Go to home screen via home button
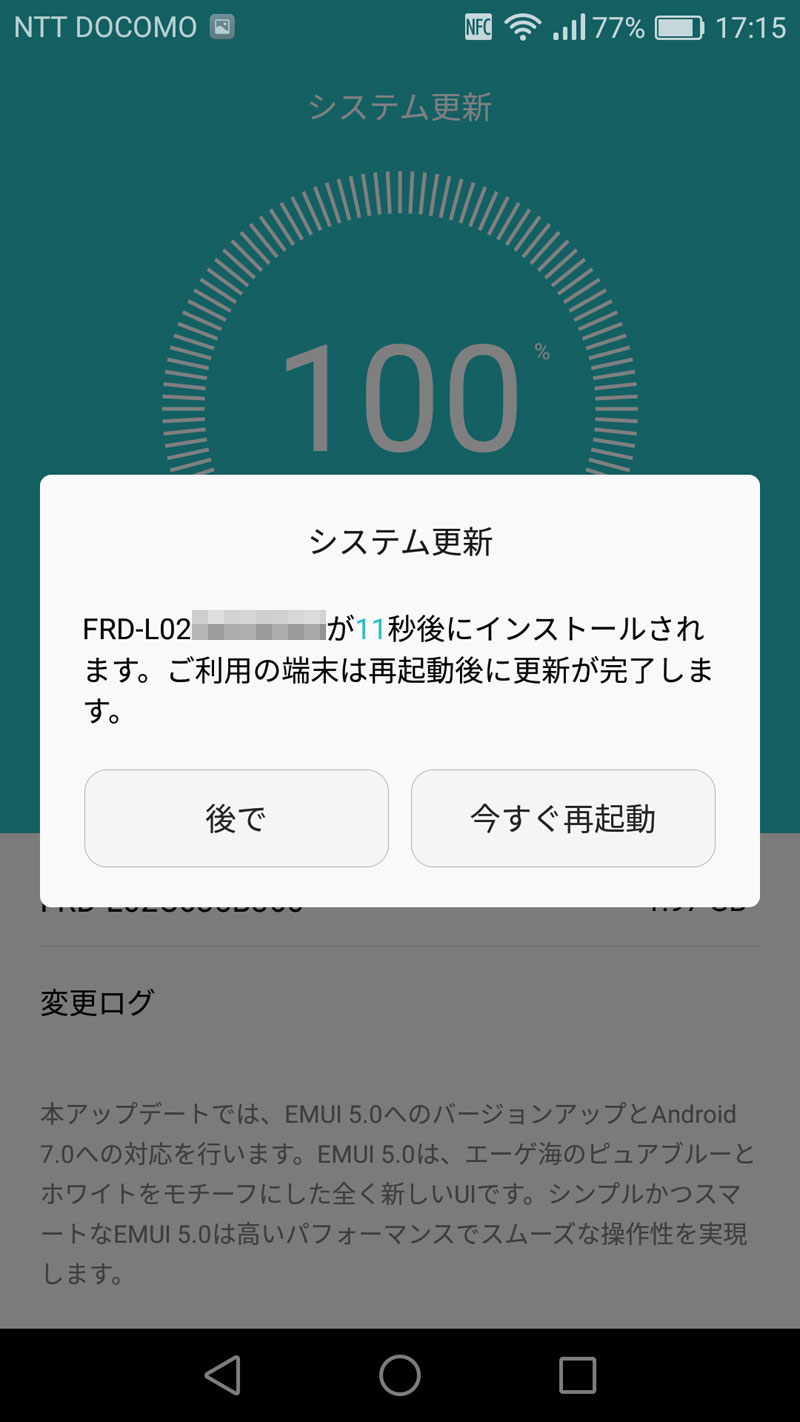The image size is (800, 1422). [x=400, y=1375]
